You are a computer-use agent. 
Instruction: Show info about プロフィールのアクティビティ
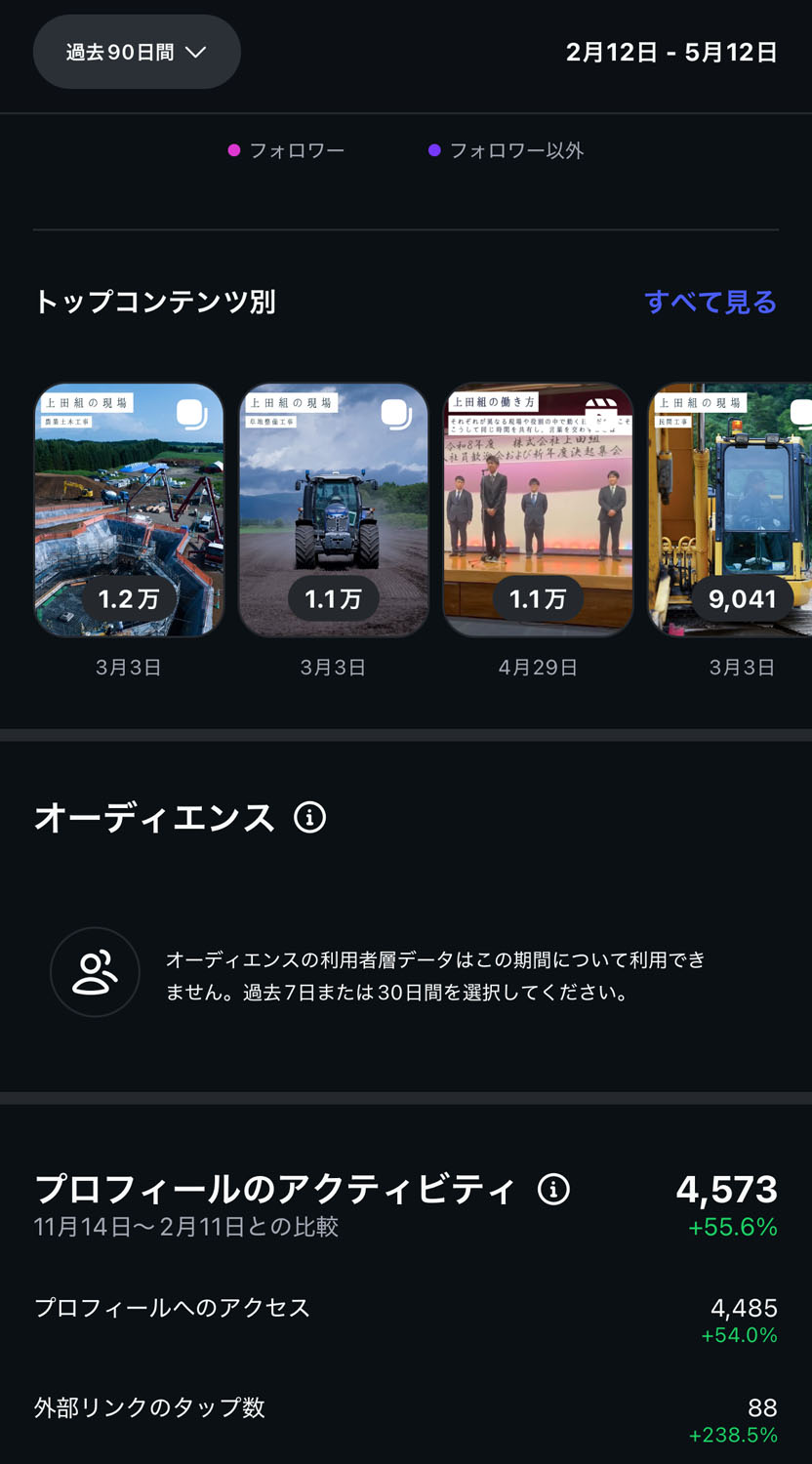point(553,1190)
